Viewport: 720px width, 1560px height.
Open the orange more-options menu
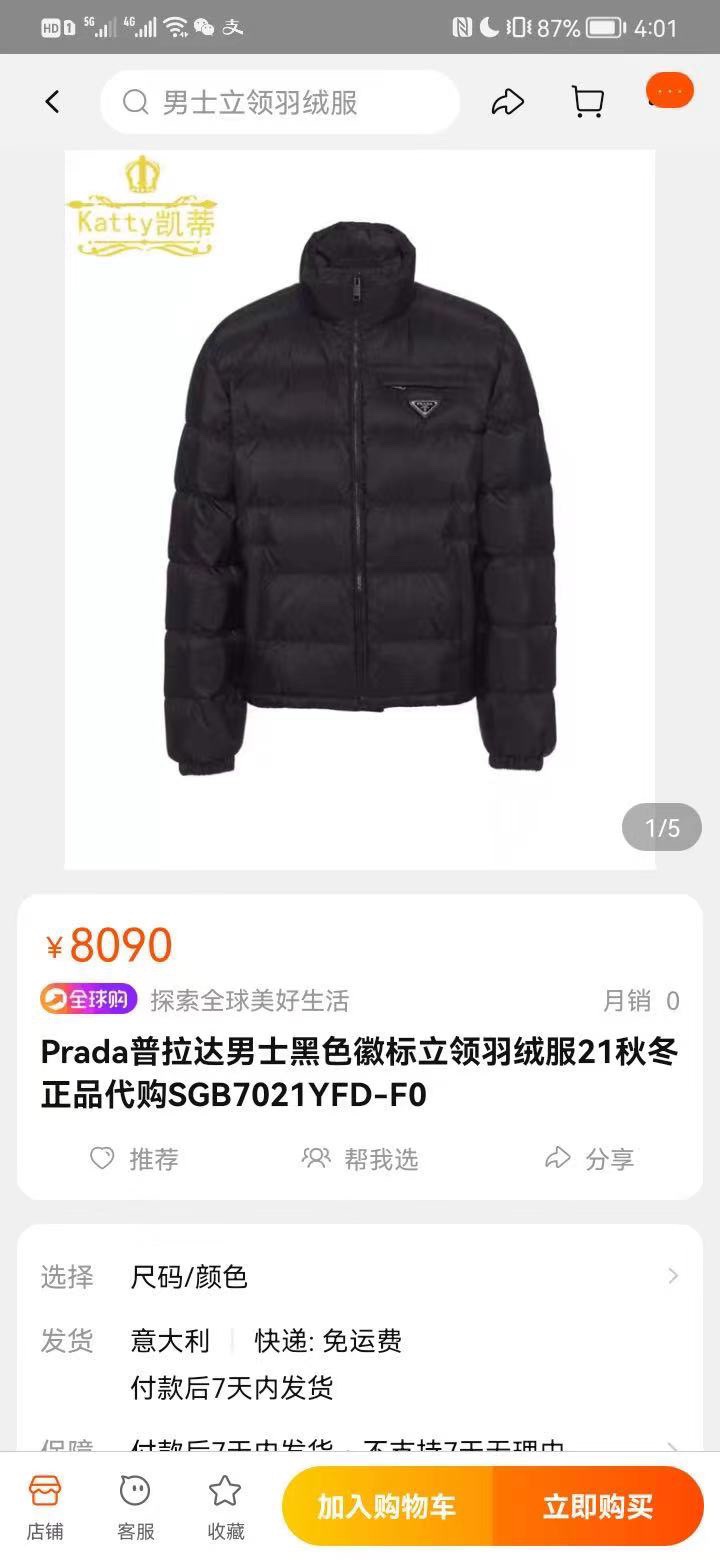pos(669,92)
